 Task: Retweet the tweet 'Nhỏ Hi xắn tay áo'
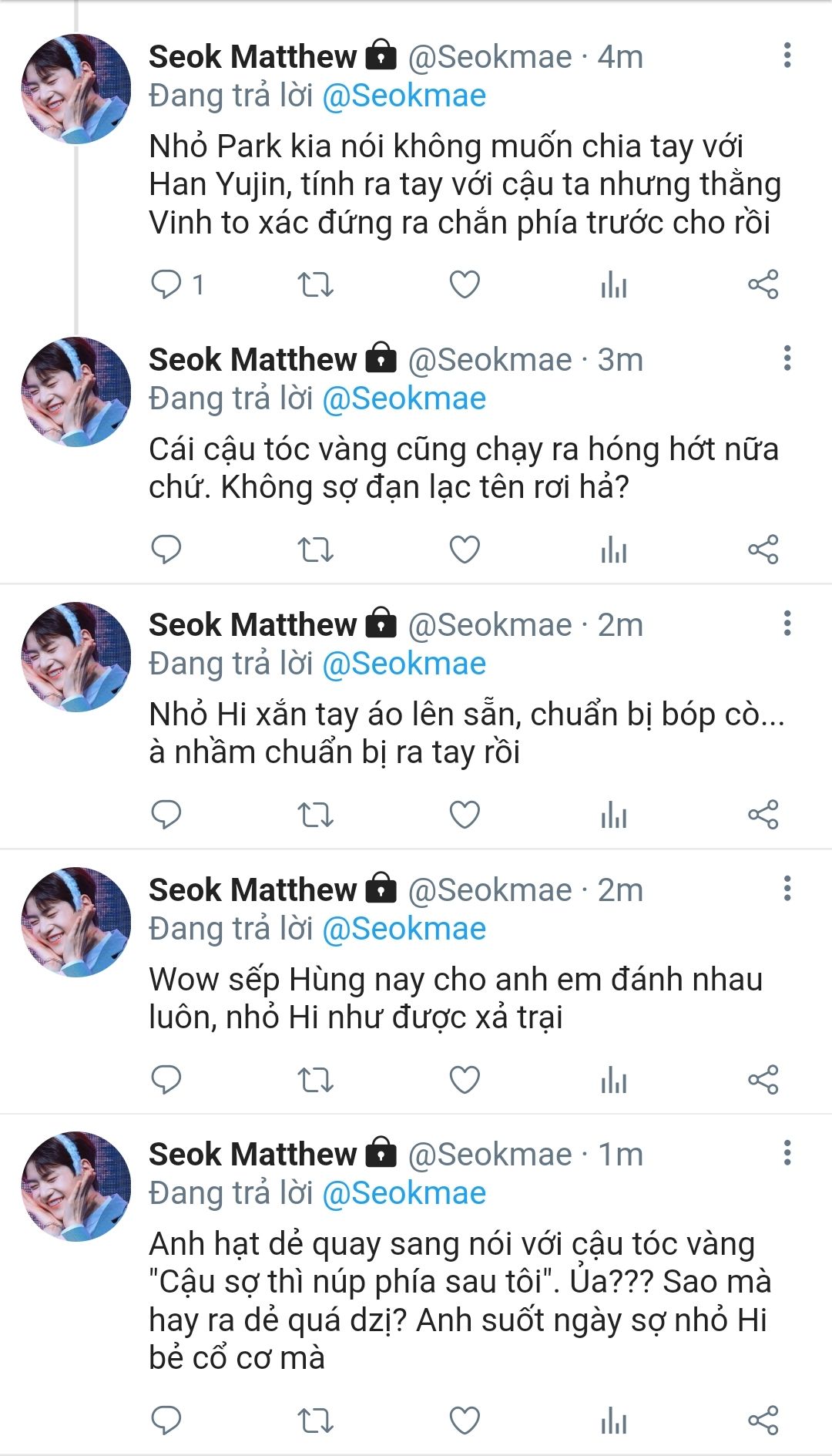pyautogui.click(x=315, y=815)
